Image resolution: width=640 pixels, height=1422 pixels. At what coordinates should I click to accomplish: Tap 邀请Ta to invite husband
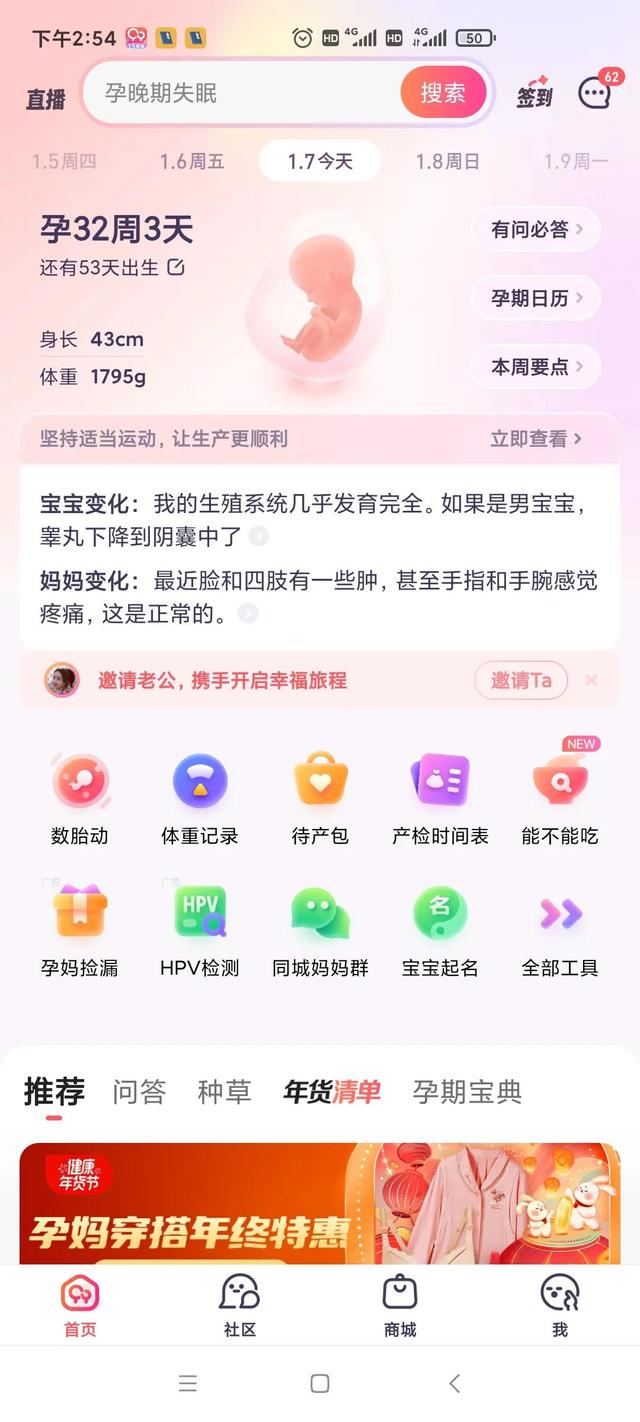tap(521, 681)
